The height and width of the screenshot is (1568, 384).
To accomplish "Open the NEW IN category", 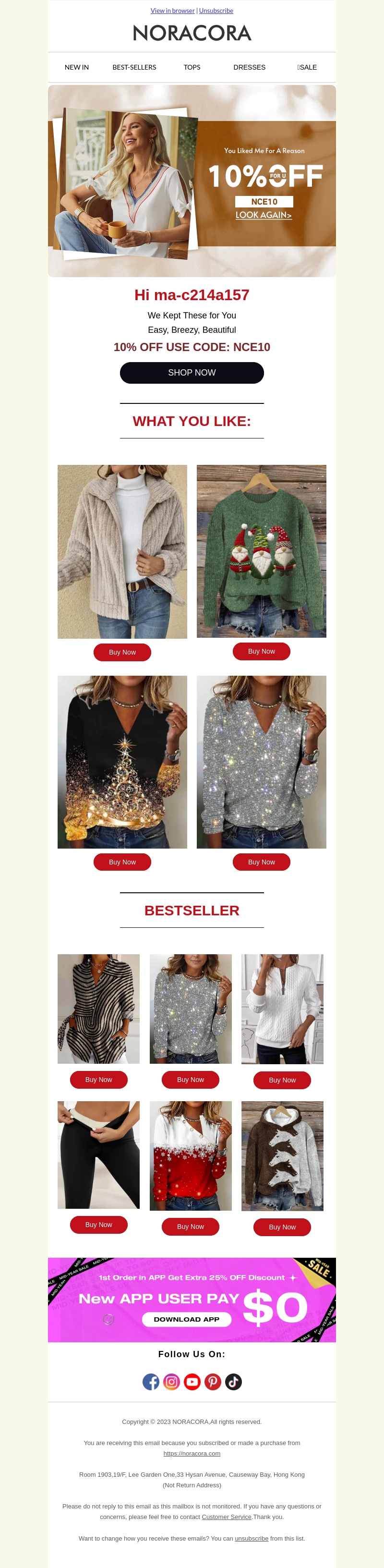I will (77, 67).
